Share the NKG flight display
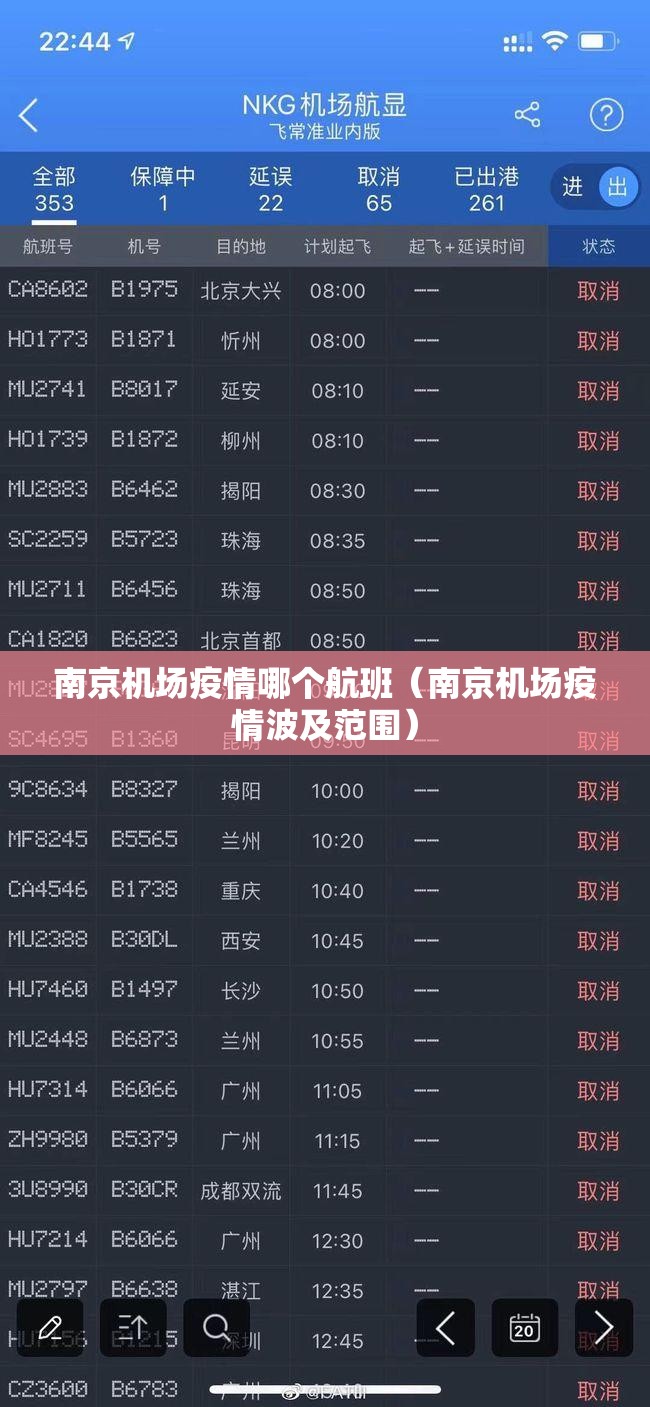 coord(527,115)
